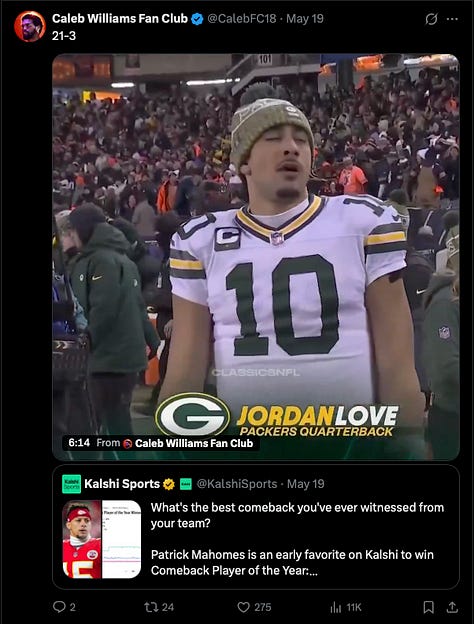Screen dimensions: 474x624
Task: View post analytics with 11K views
Action: (x=346, y=607)
